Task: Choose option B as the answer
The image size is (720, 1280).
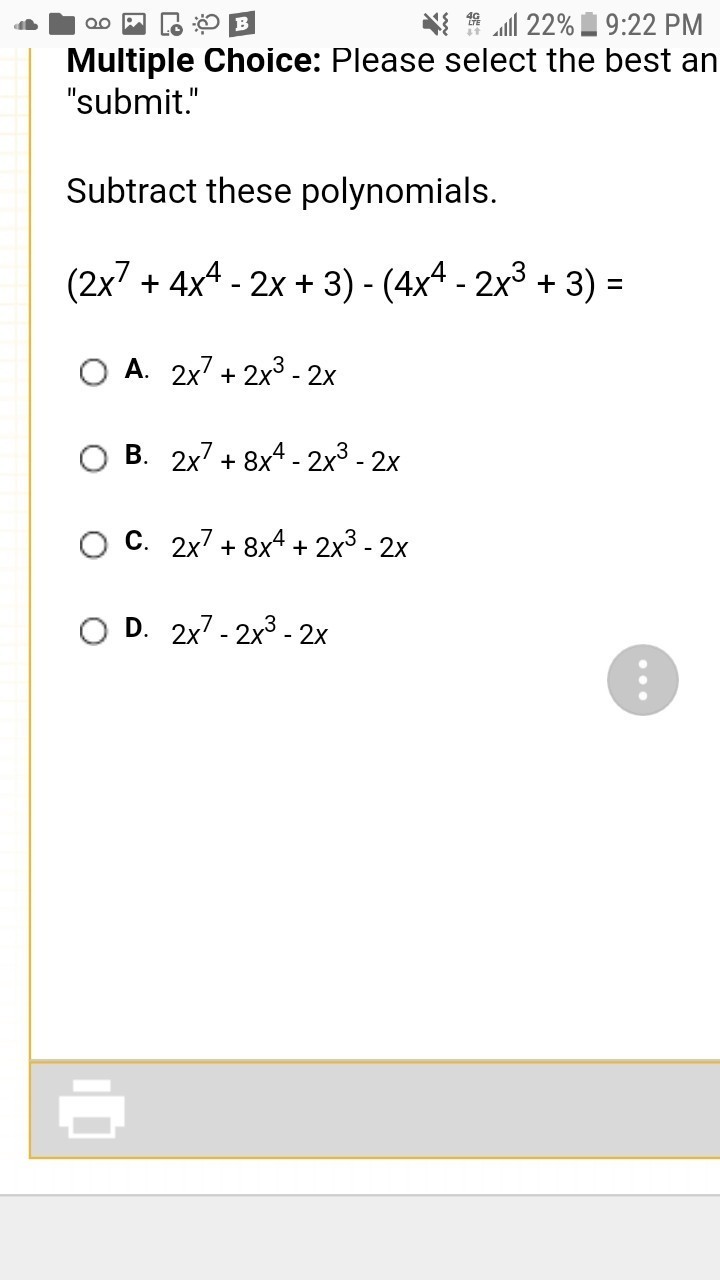Action: point(94,459)
